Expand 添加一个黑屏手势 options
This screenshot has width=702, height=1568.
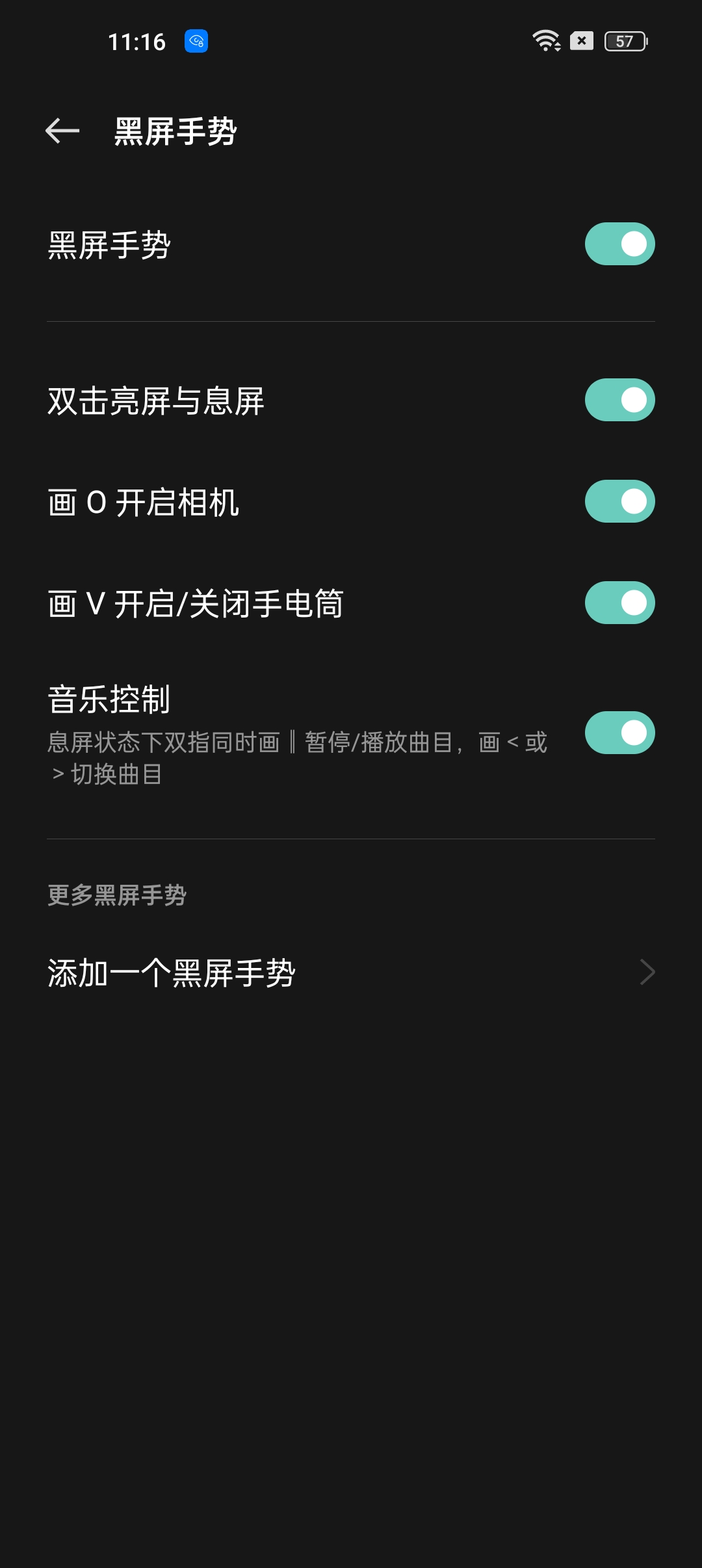pyautogui.click(x=351, y=971)
